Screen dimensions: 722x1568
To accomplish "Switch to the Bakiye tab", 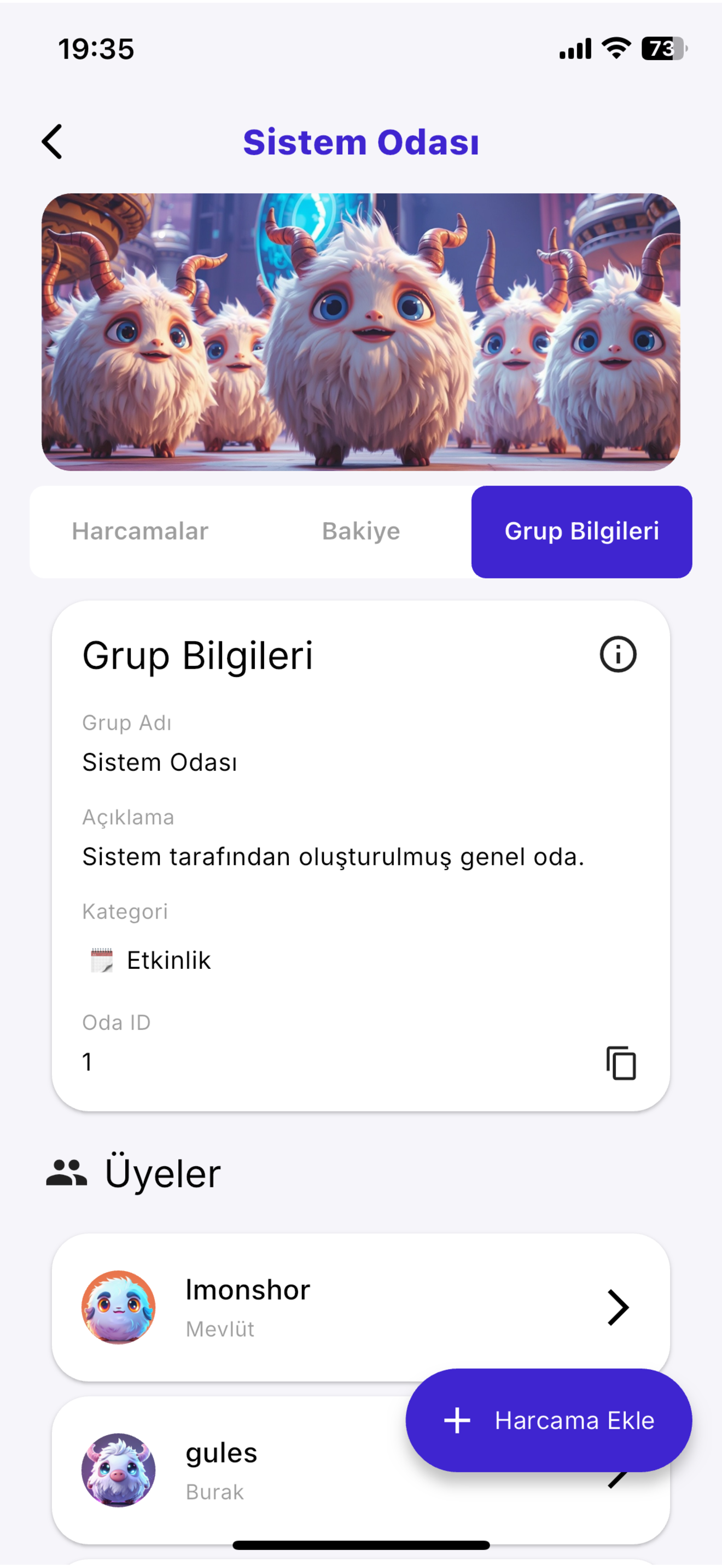I will [x=361, y=531].
